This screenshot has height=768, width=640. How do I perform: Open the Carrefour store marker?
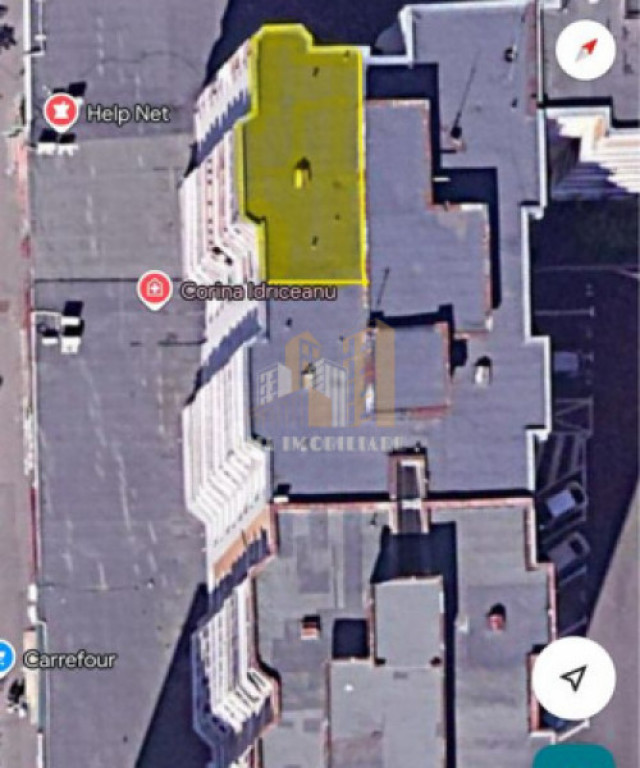point(6,658)
